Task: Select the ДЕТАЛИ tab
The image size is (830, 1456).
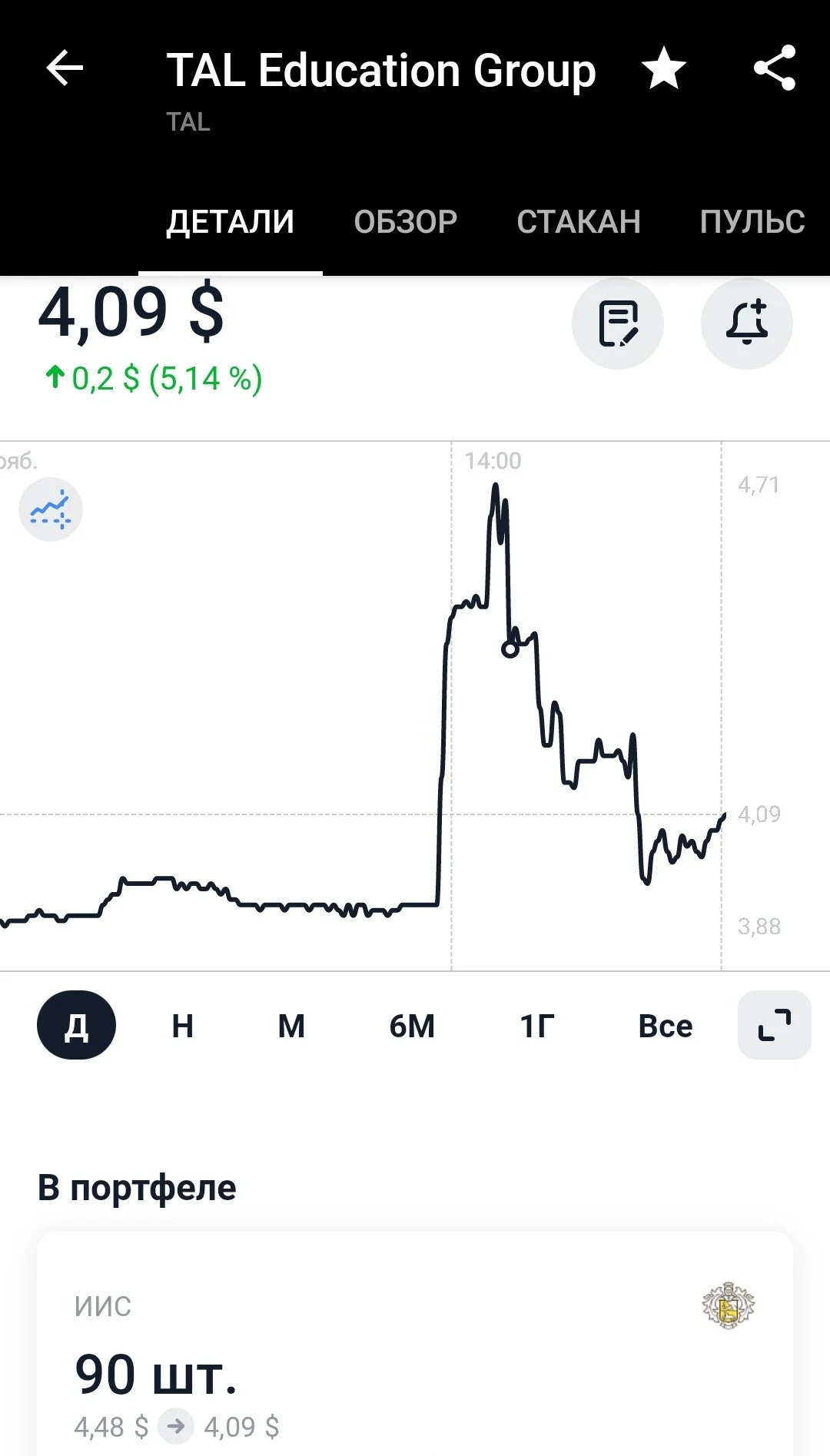Action: coord(231,221)
